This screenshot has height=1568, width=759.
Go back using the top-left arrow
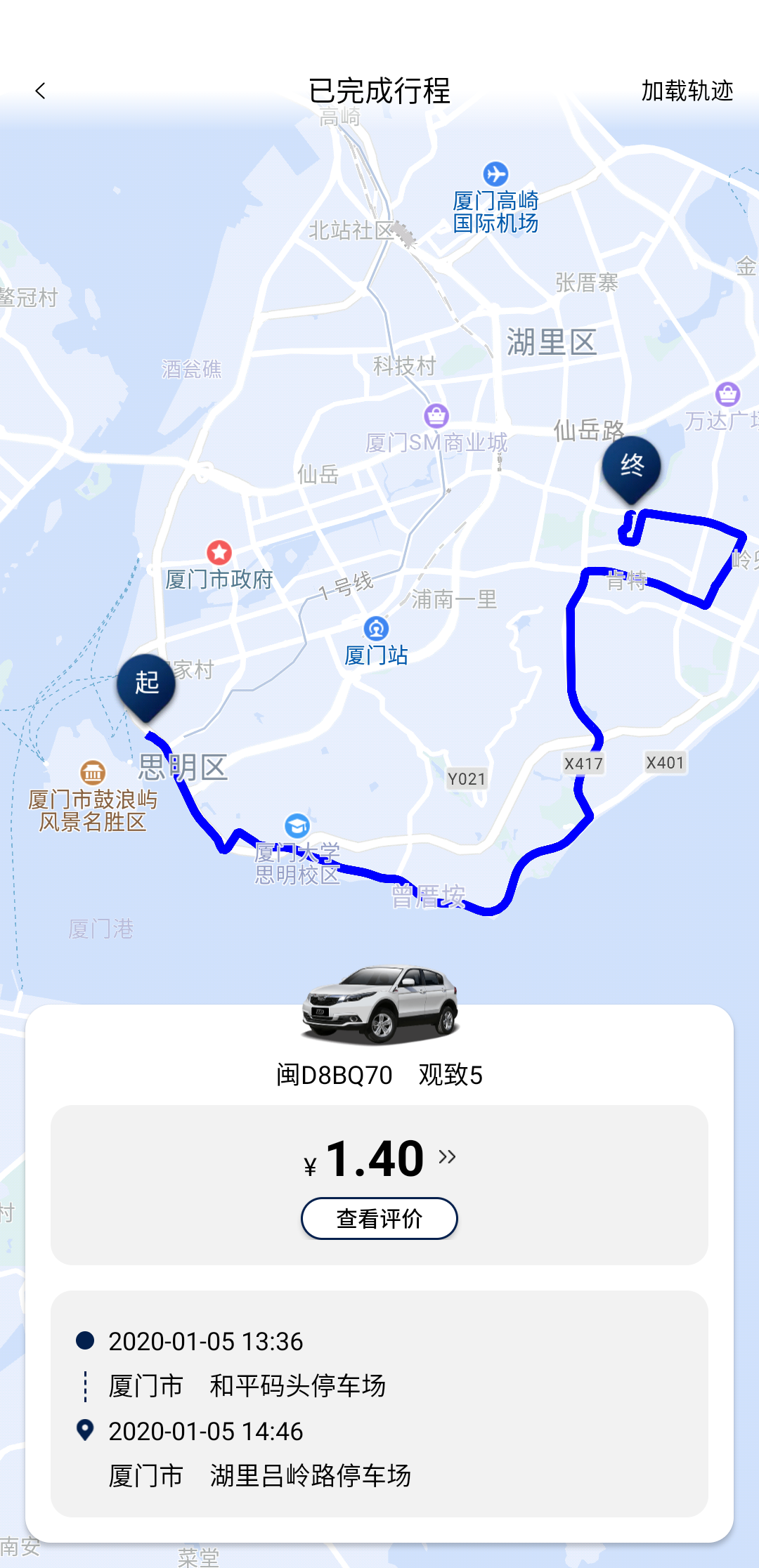tap(40, 91)
